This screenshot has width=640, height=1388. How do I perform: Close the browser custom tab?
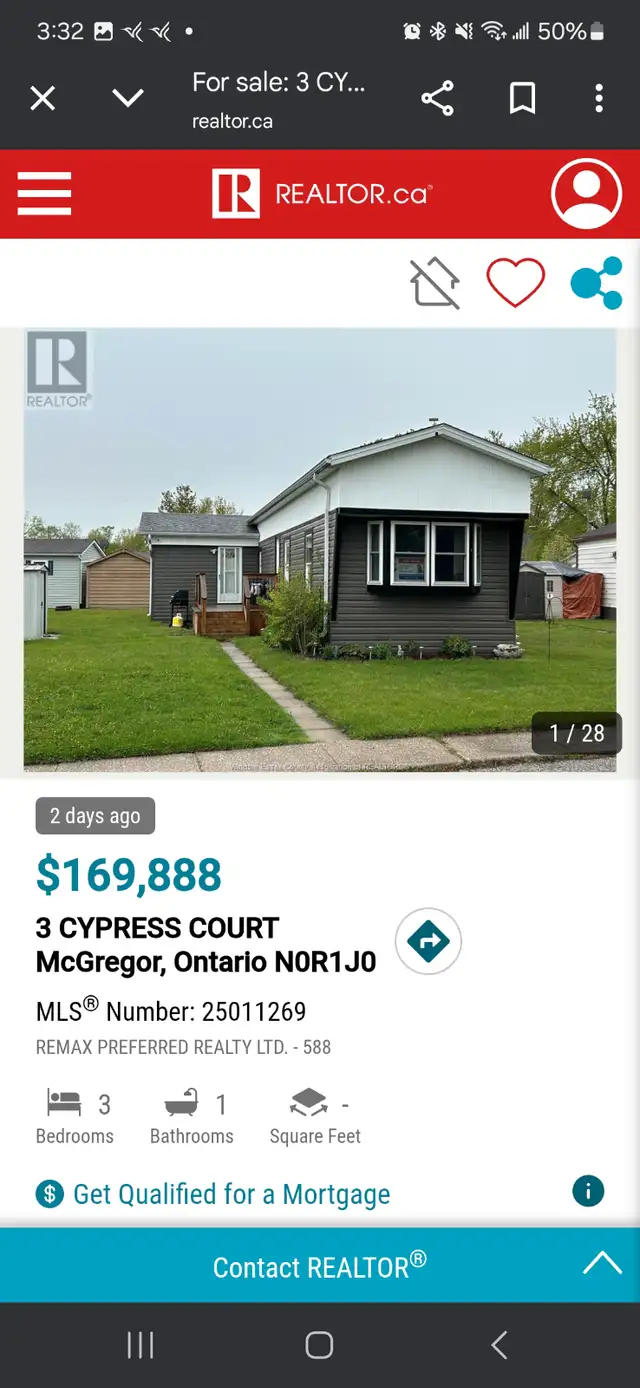tap(42, 98)
